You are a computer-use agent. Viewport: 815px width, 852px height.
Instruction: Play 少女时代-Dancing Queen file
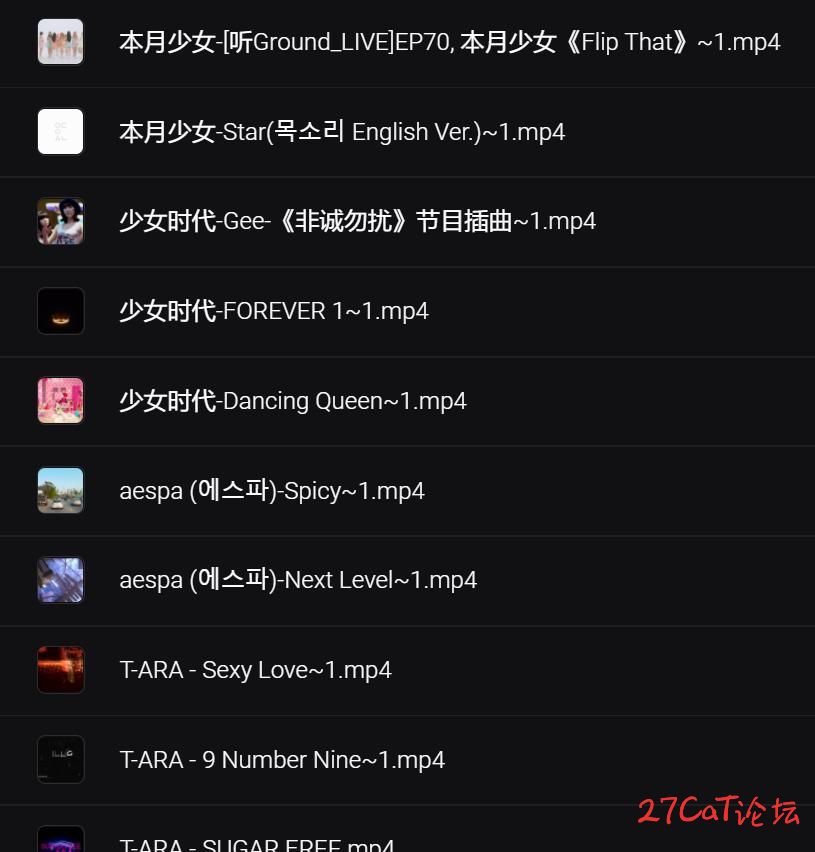click(293, 401)
